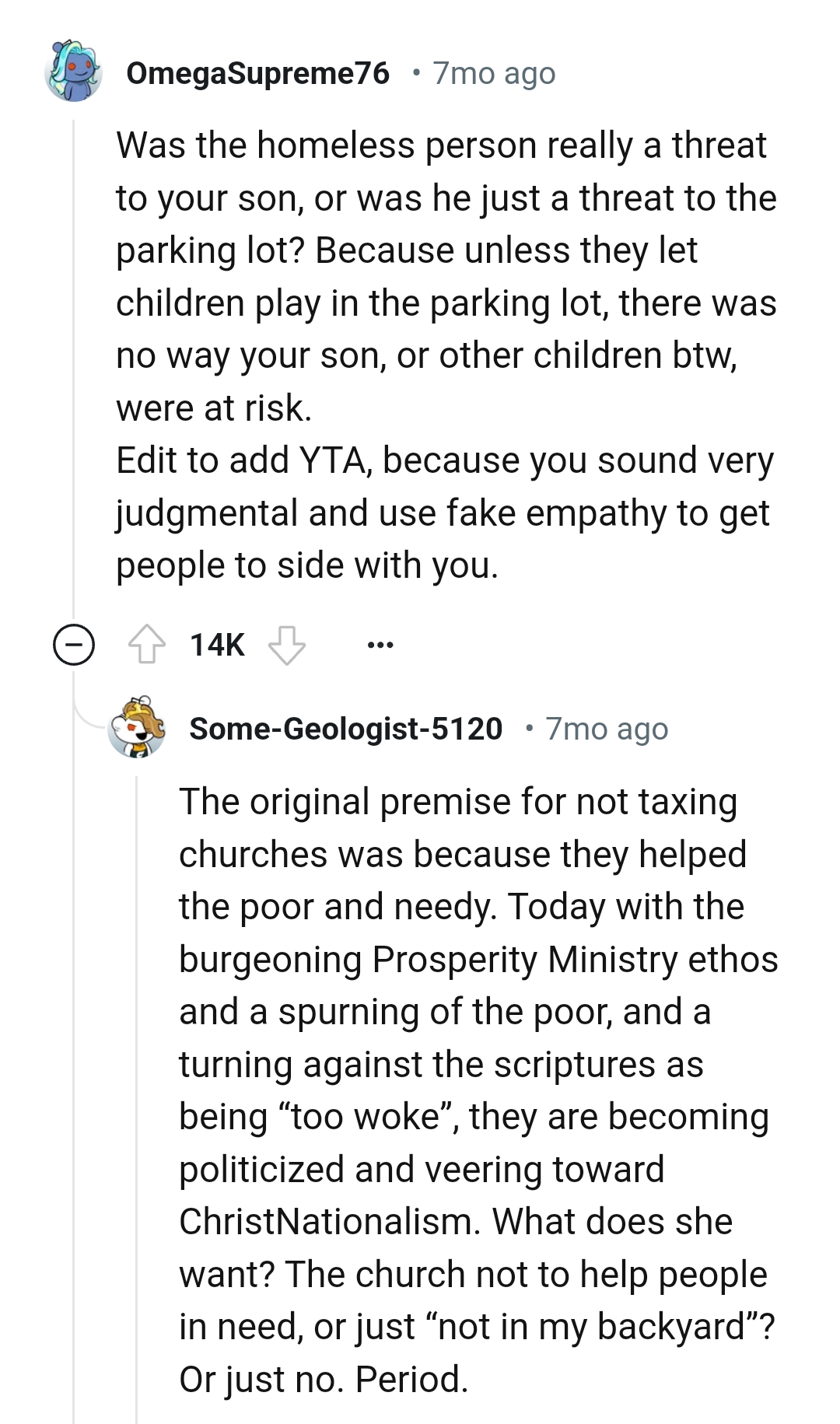Tap OmegaSupreme76's avatar

pyautogui.click(x=74, y=72)
